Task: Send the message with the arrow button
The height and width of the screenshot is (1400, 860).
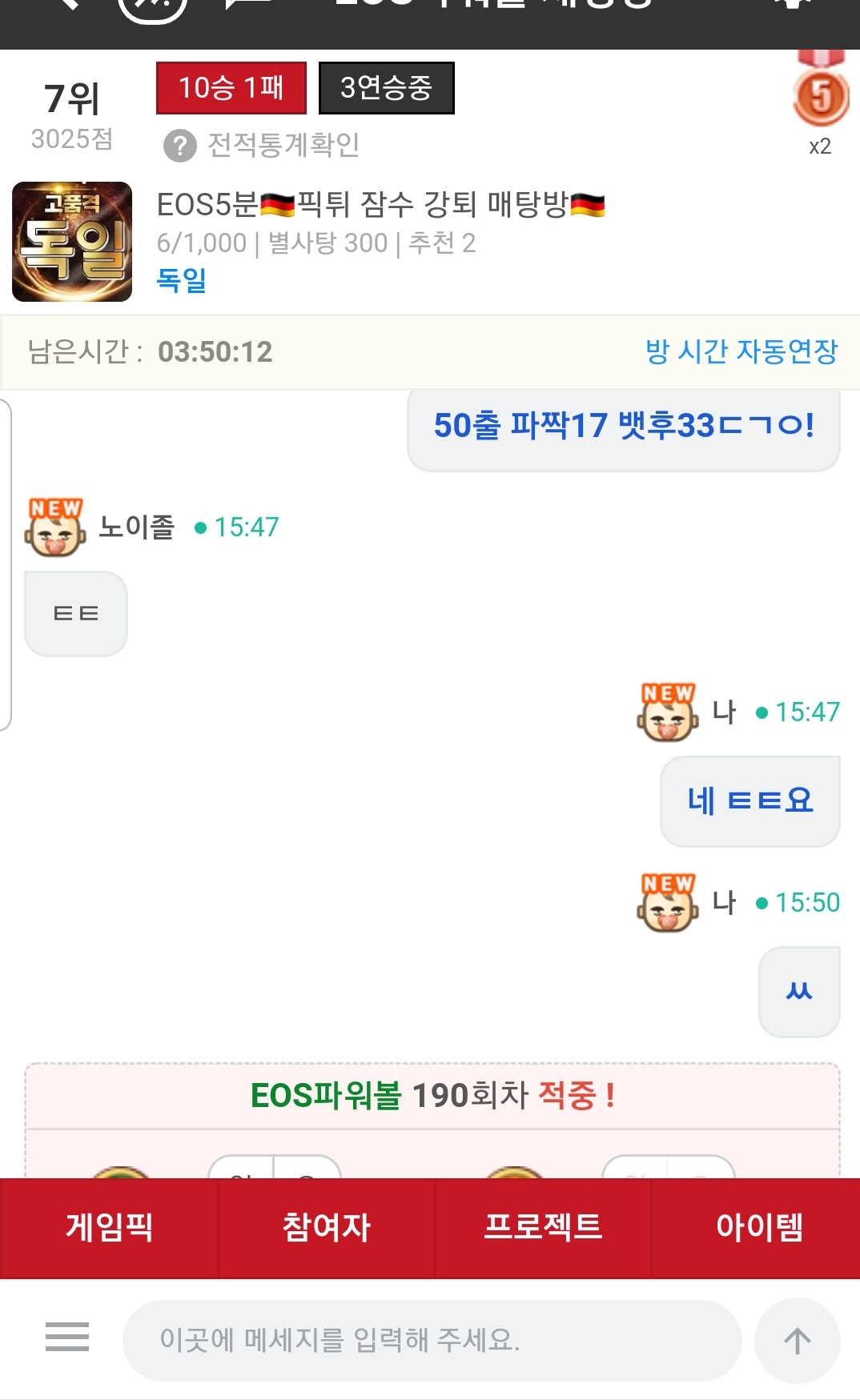Action: click(797, 1340)
